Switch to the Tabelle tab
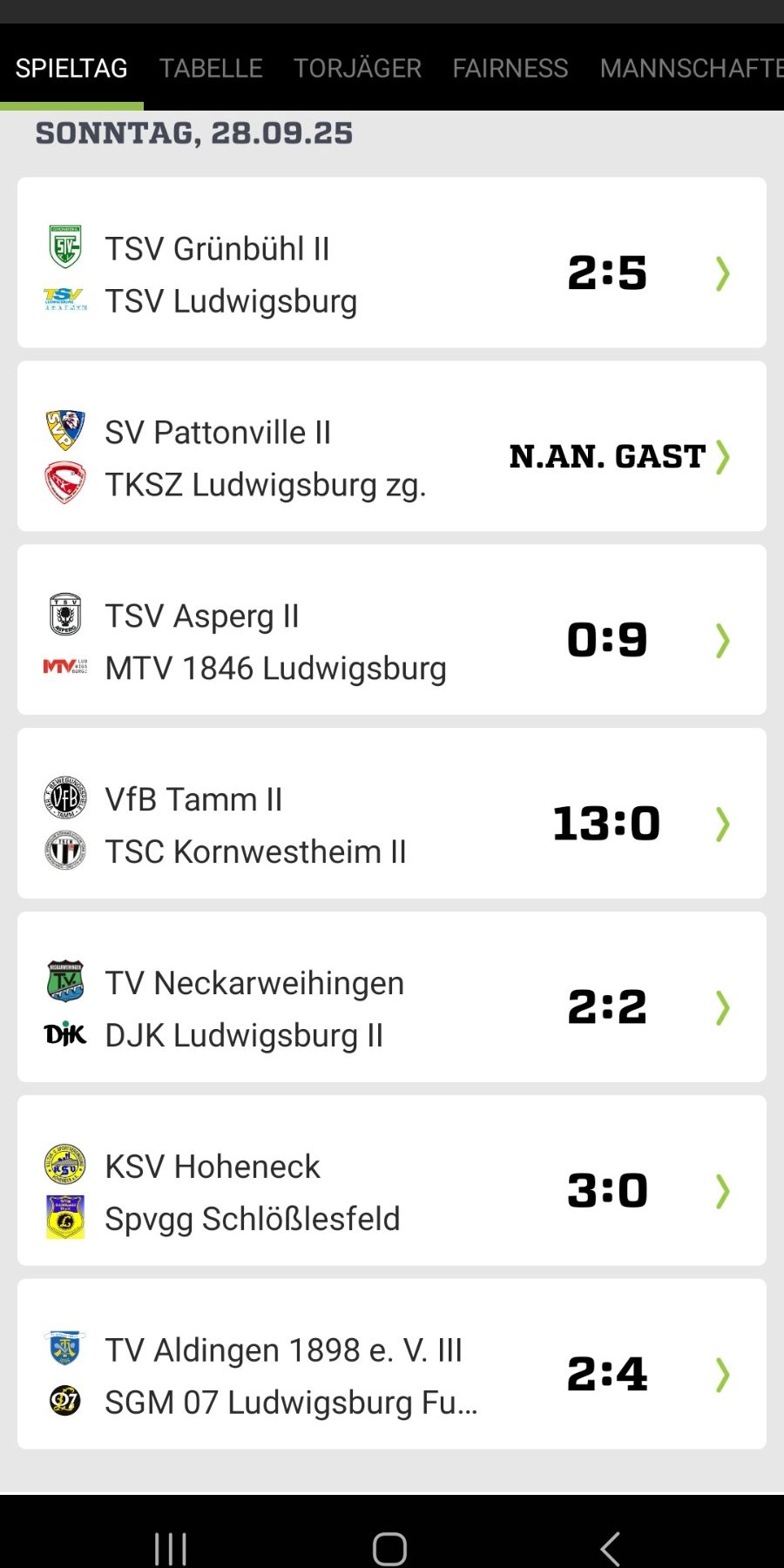This screenshot has height=1568, width=784. point(211,68)
